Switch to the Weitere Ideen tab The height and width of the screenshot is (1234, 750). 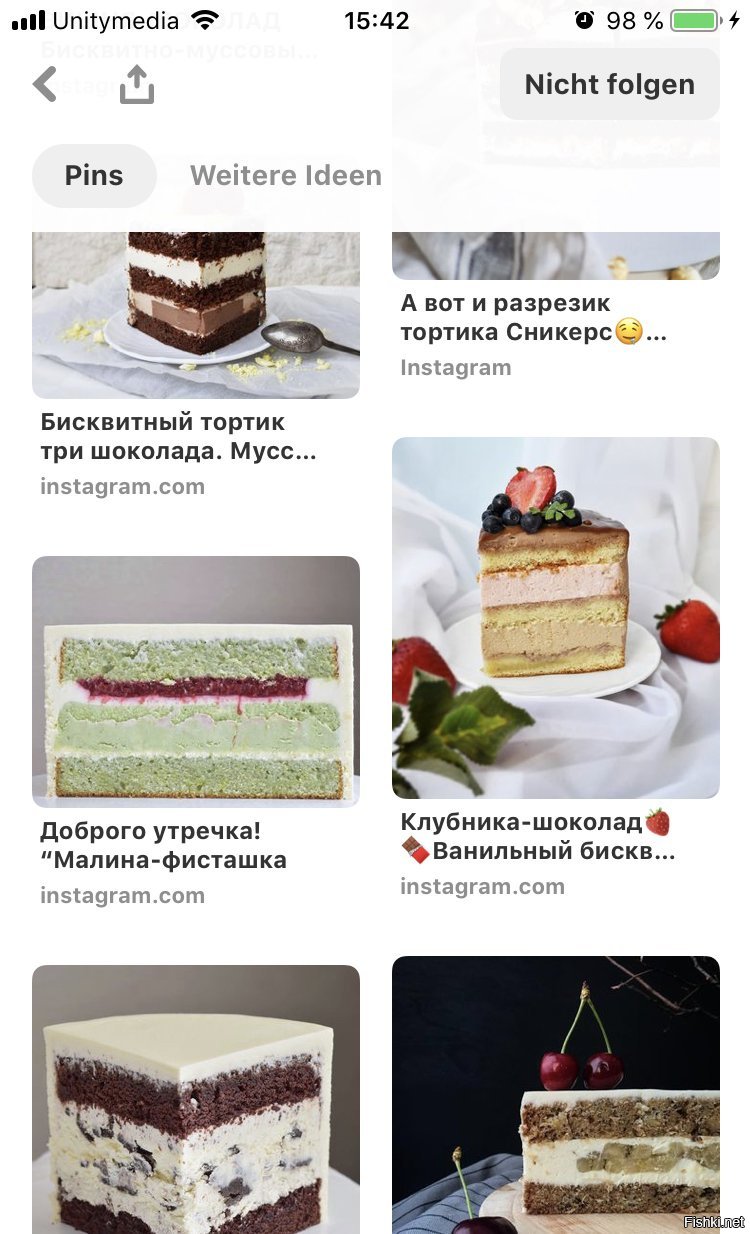coord(286,176)
